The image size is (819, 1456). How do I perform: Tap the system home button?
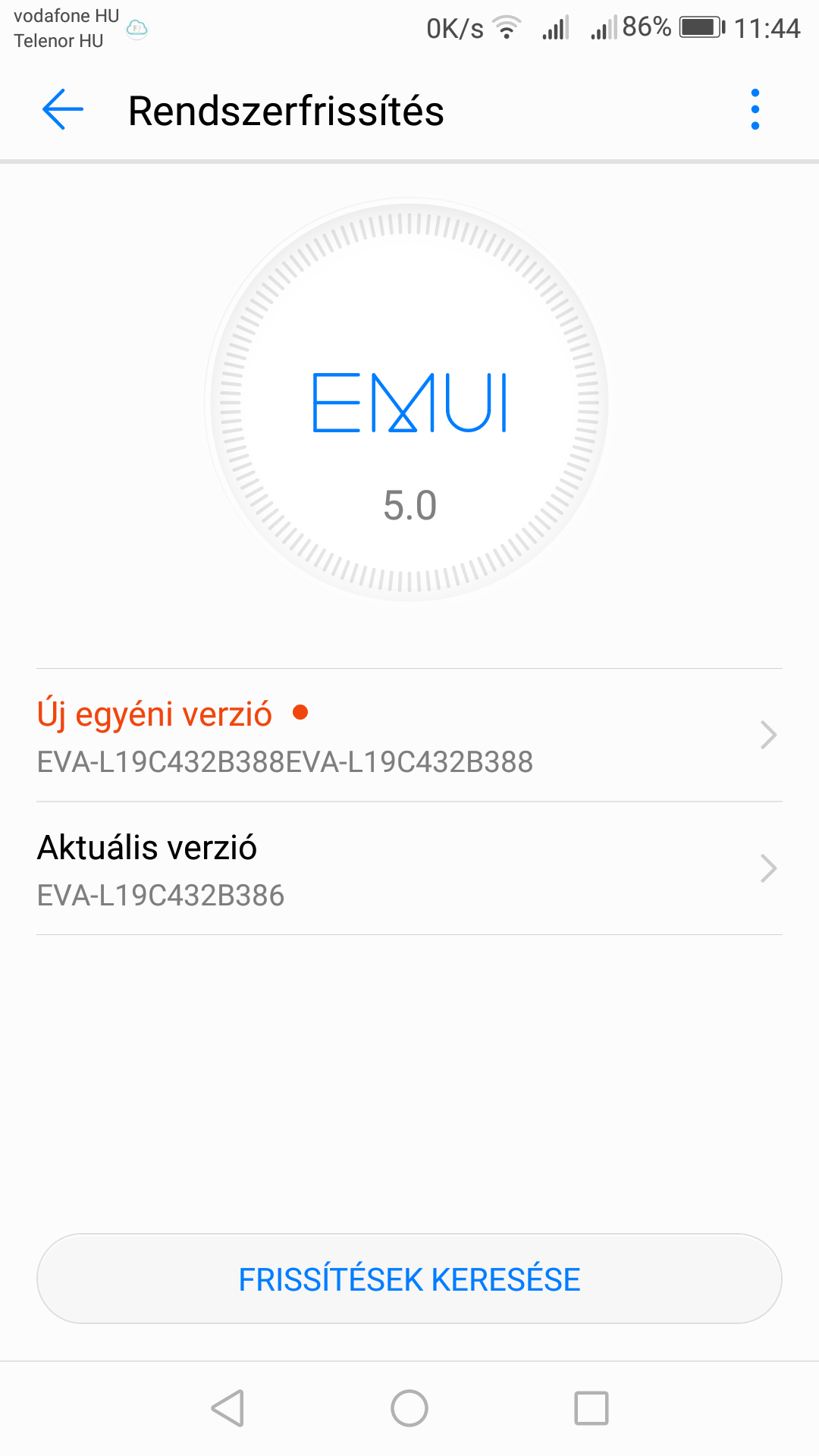tap(409, 1408)
